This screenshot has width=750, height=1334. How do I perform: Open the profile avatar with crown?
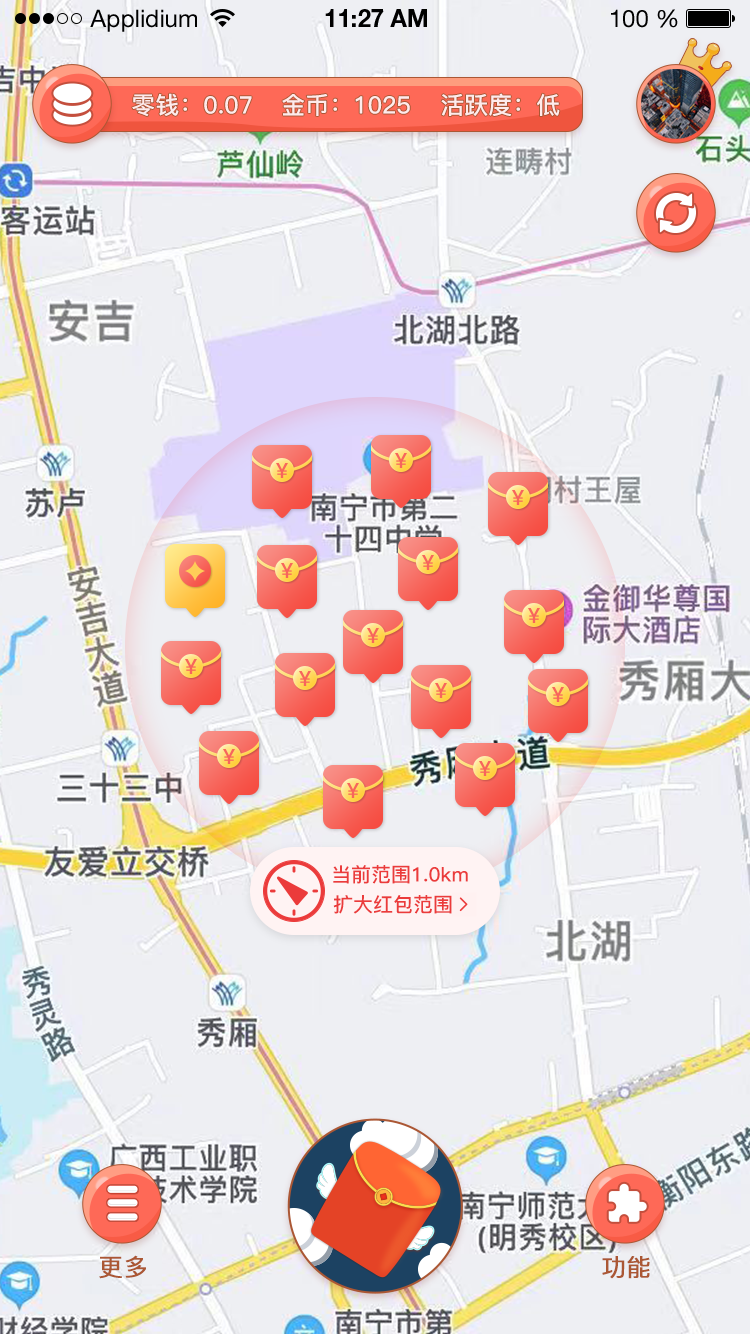(x=677, y=103)
